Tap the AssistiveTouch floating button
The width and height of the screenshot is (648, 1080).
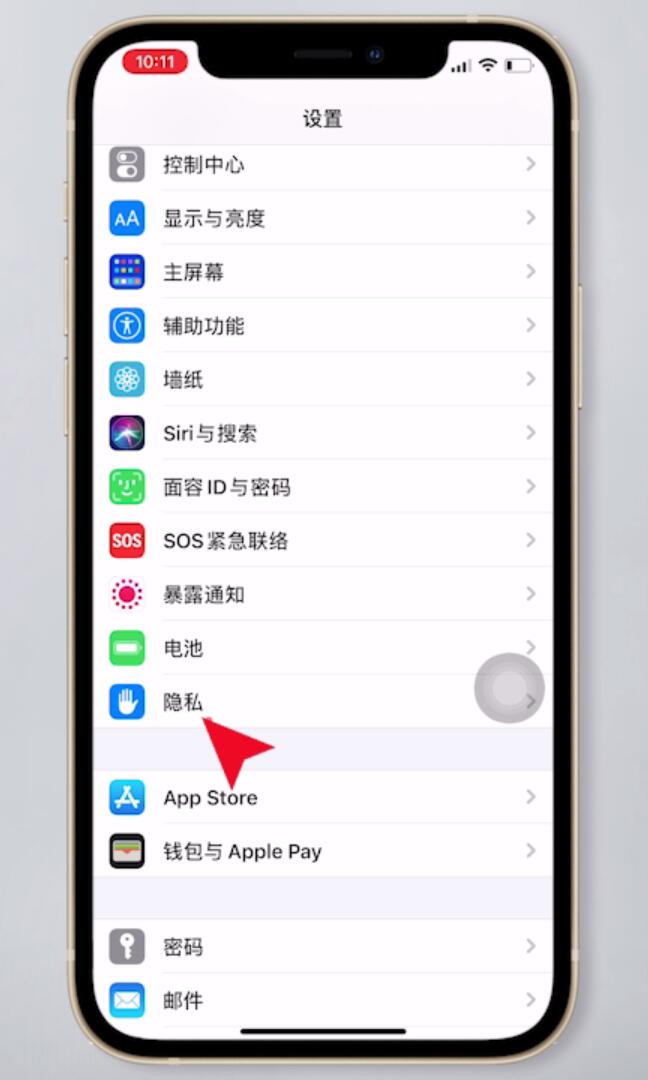(508, 688)
